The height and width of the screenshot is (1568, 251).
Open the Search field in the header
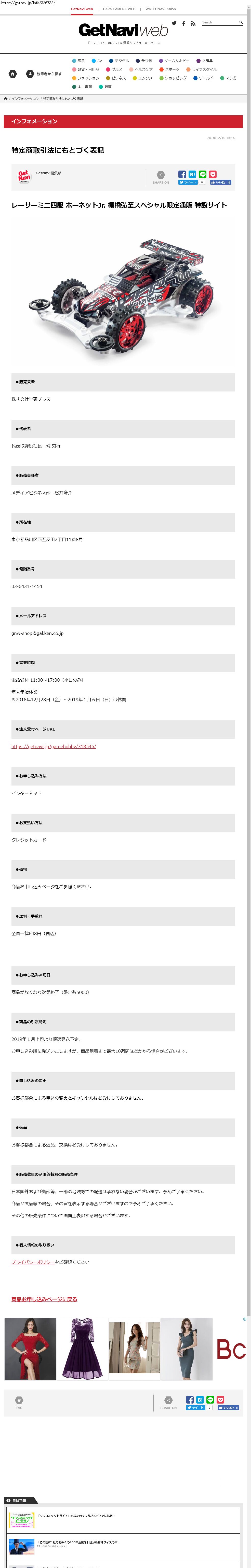(219, 22)
